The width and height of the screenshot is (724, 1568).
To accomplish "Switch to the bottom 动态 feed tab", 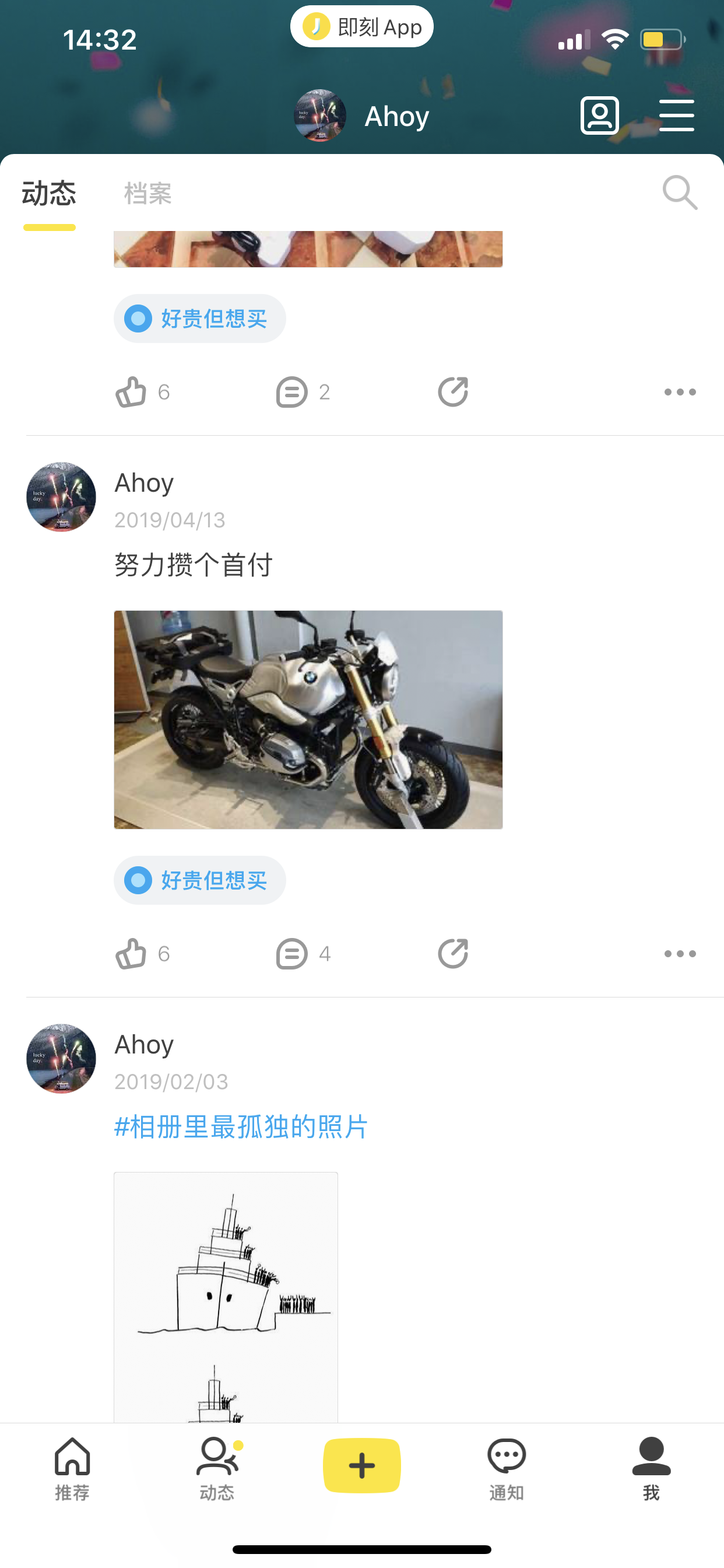I will pos(217,1468).
